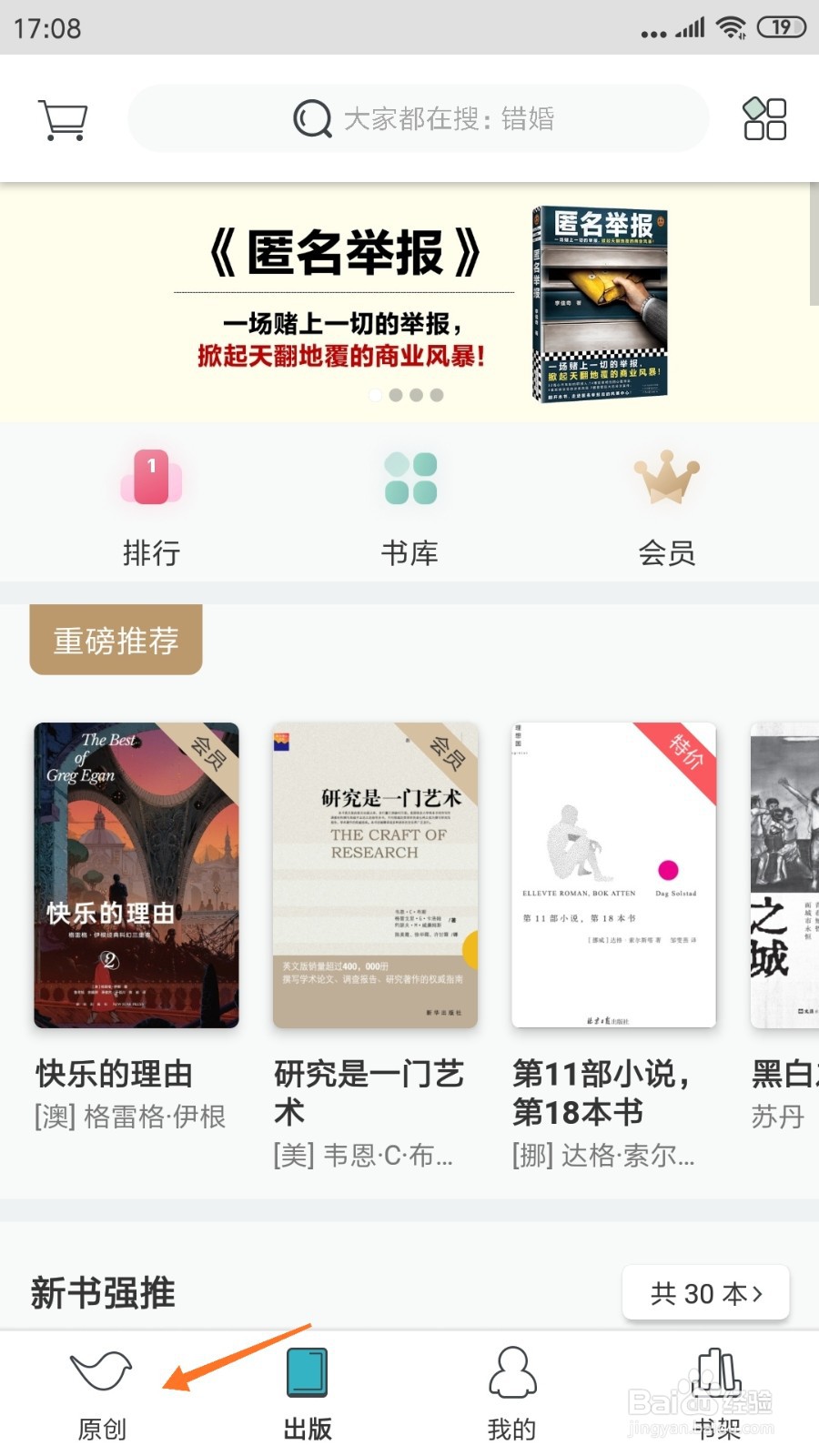Open the 第11部小说，第18本书 cover
This screenshot has height=1456, width=819.
[x=612, y=874]
